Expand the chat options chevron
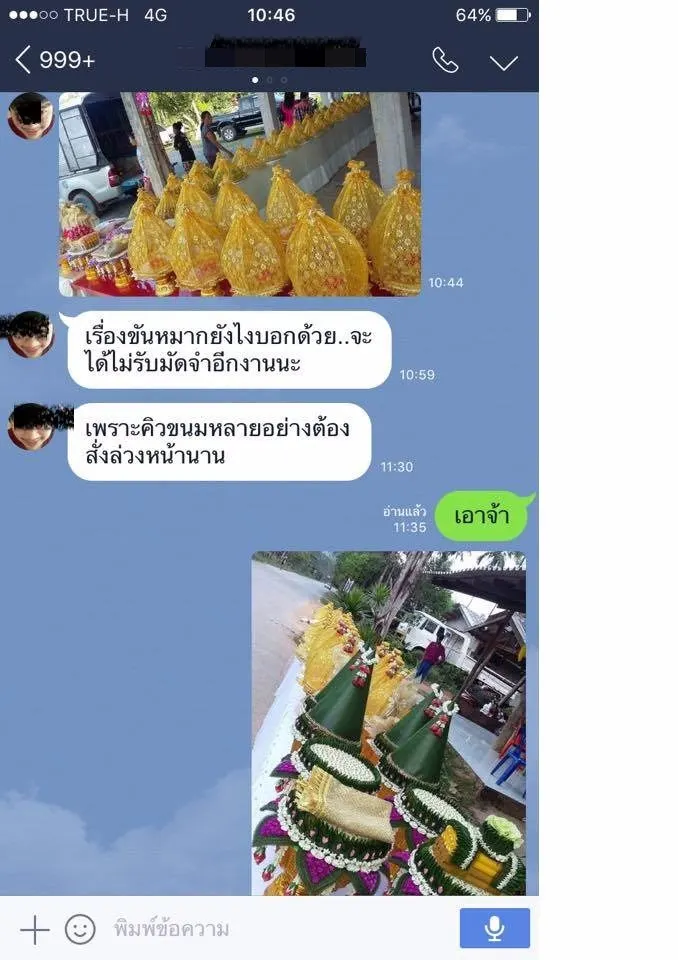The image size is (678, 960). pos(503,62)
